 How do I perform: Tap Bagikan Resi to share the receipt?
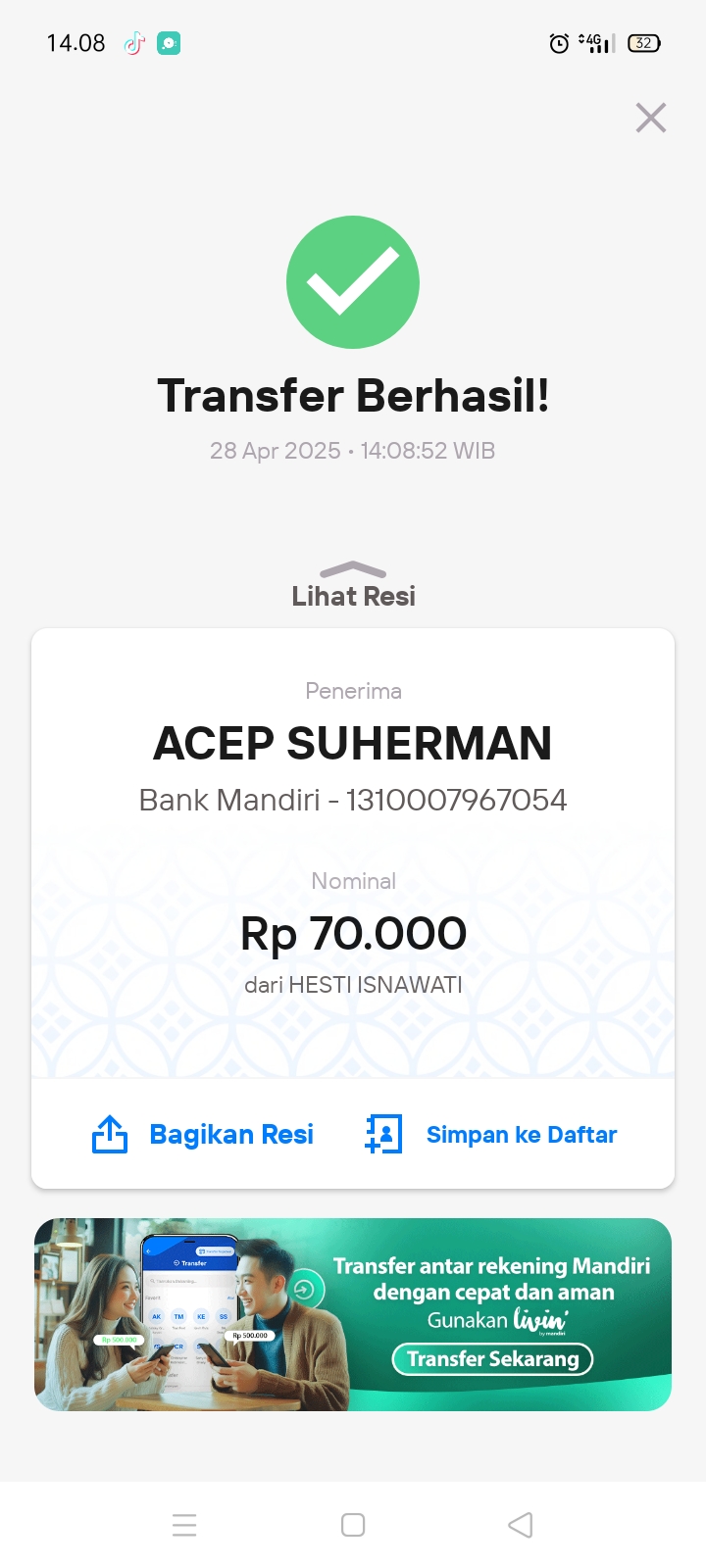pyautogui.click(x=202, y=1134)
